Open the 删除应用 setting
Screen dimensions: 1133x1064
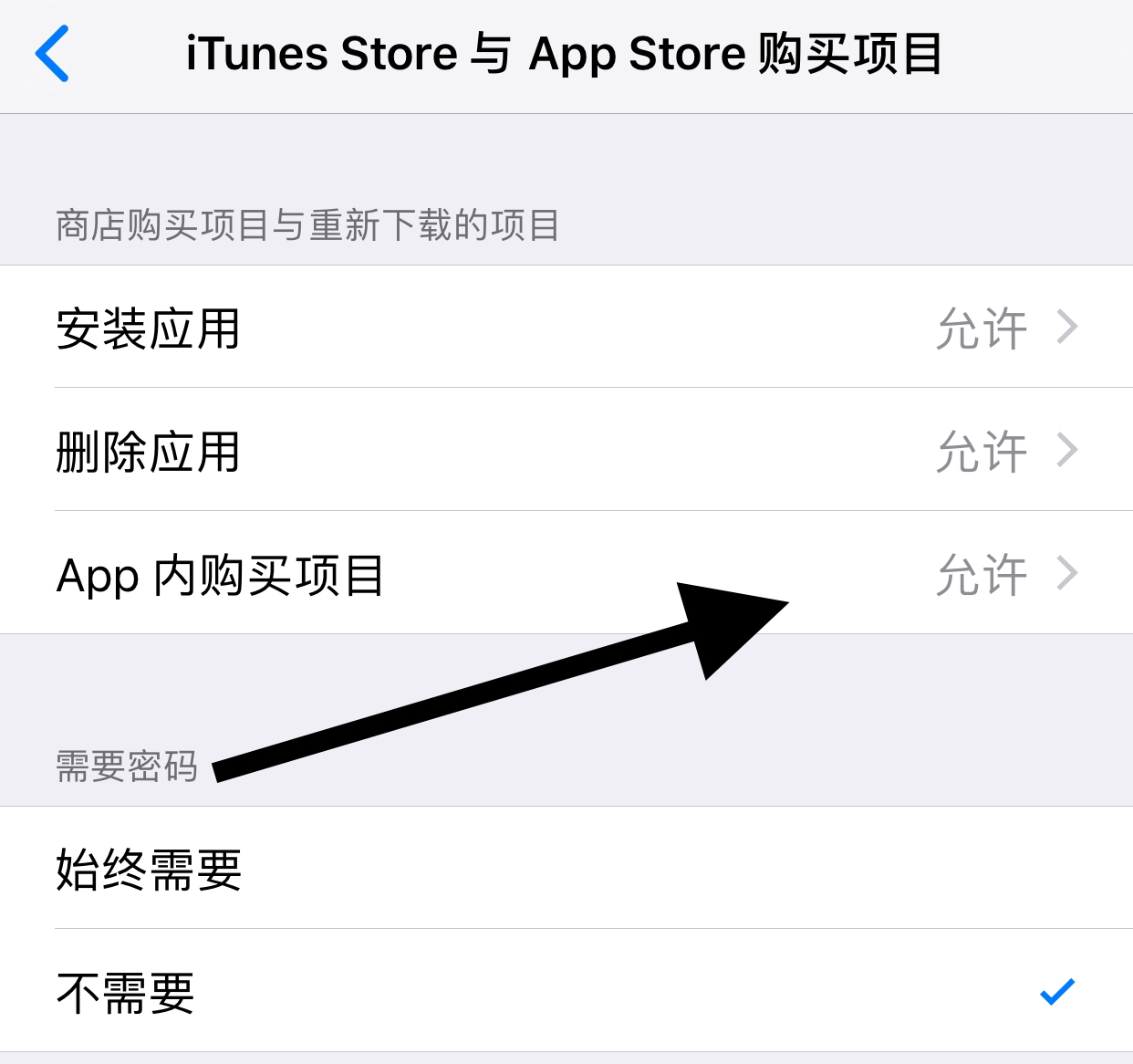[566, 451]
